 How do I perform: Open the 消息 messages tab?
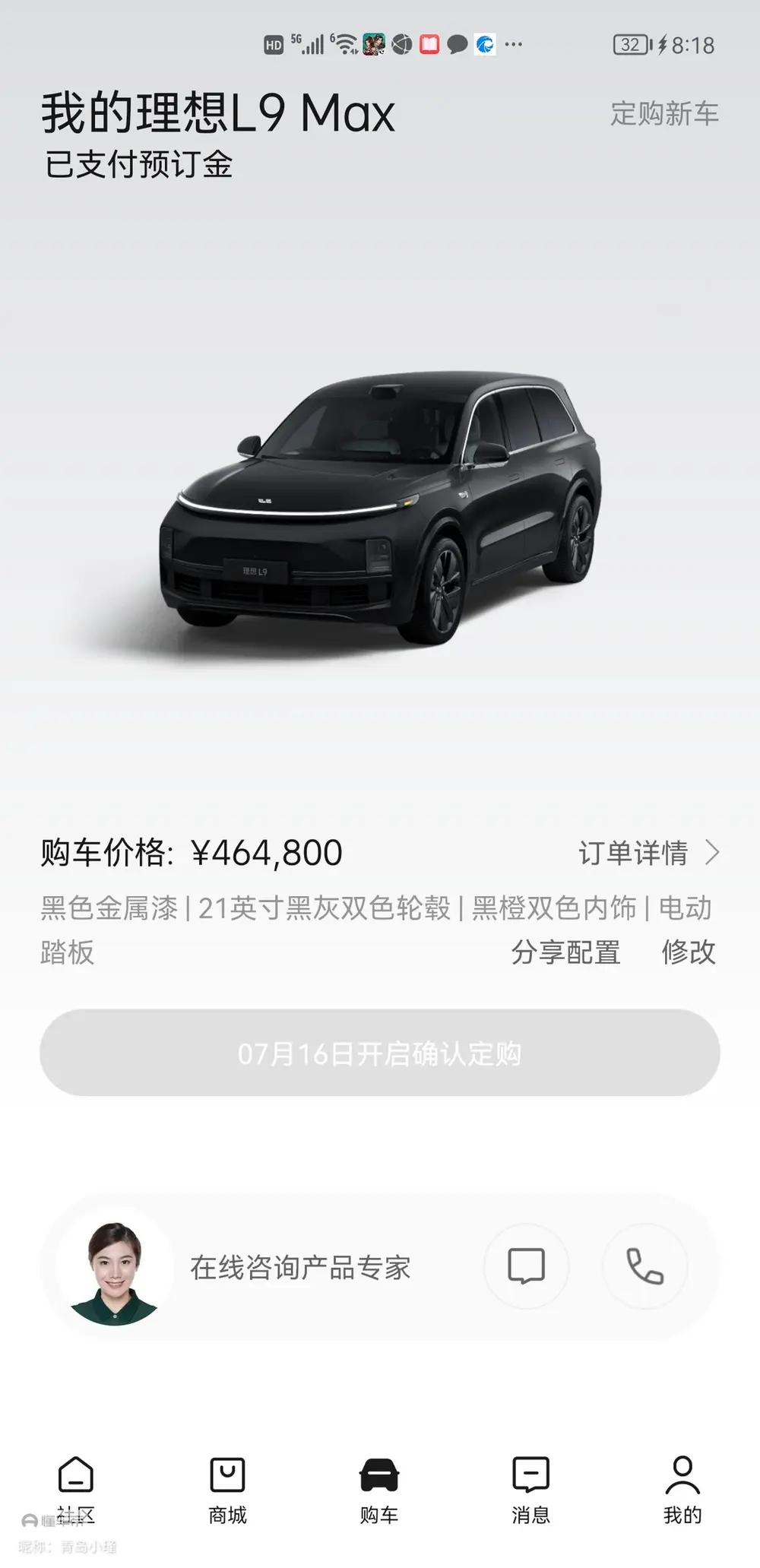[530, 1490]
